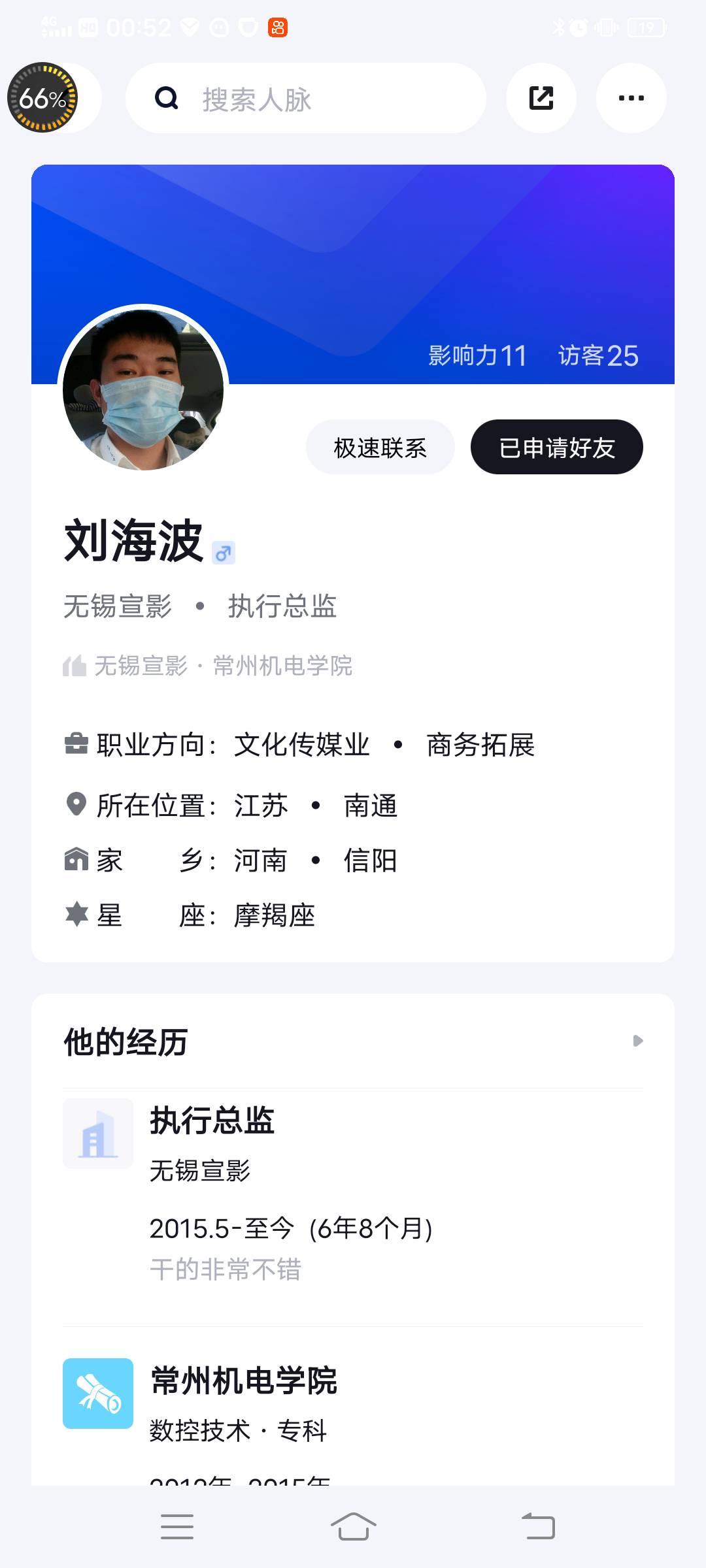Open the share profile icon

(541, 97)
